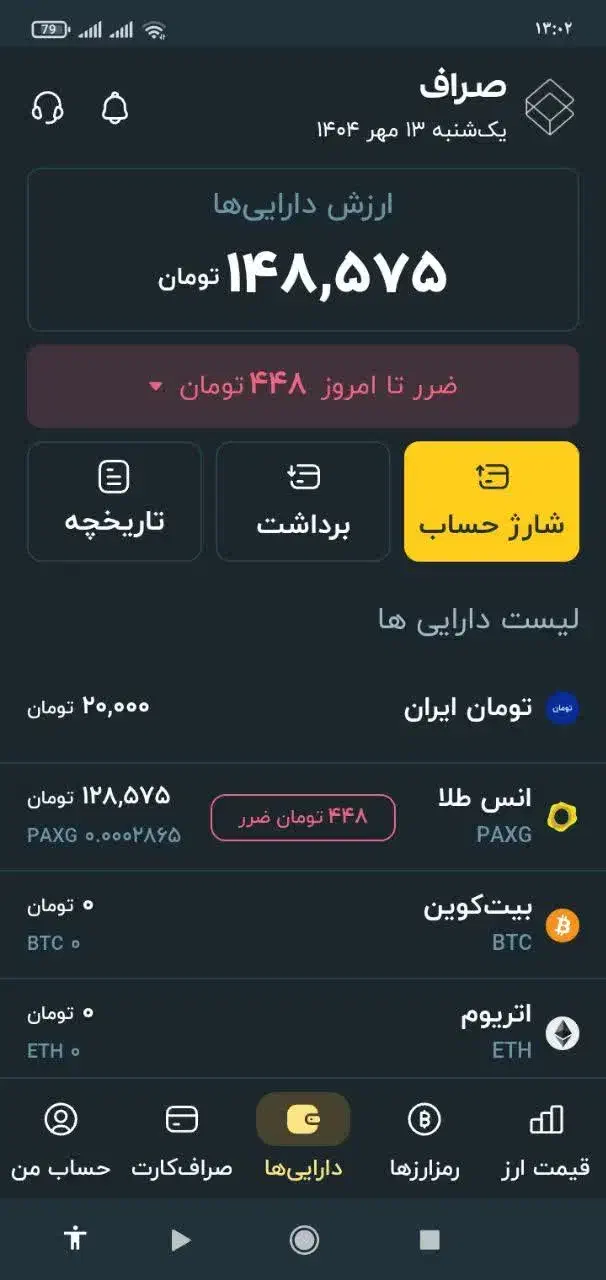Open the اتریوم ETH asset row
This screenshot has height=1280, width=606.
(302, 1032)
